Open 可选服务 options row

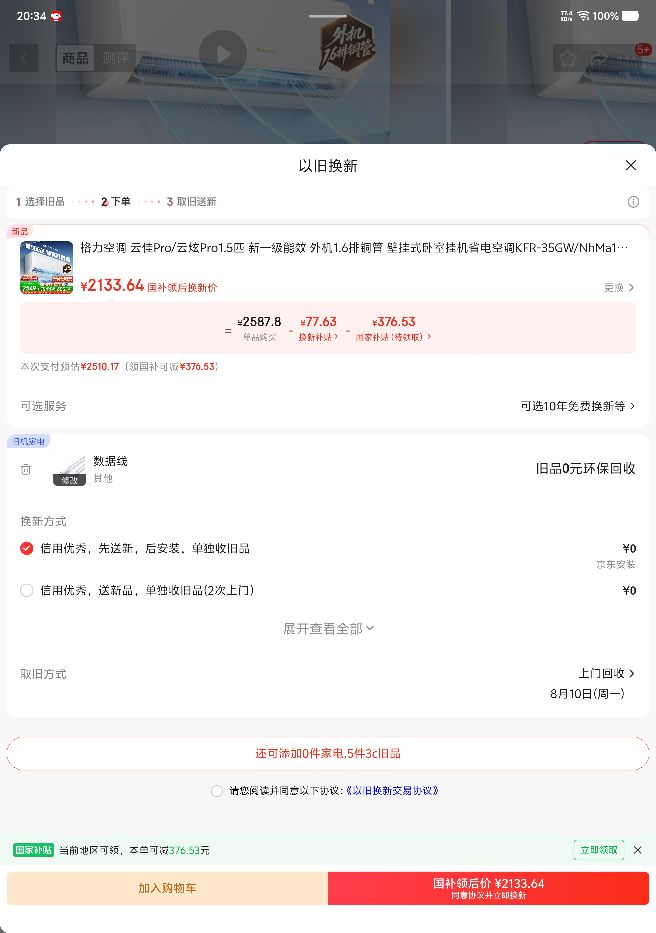point(328,406)
